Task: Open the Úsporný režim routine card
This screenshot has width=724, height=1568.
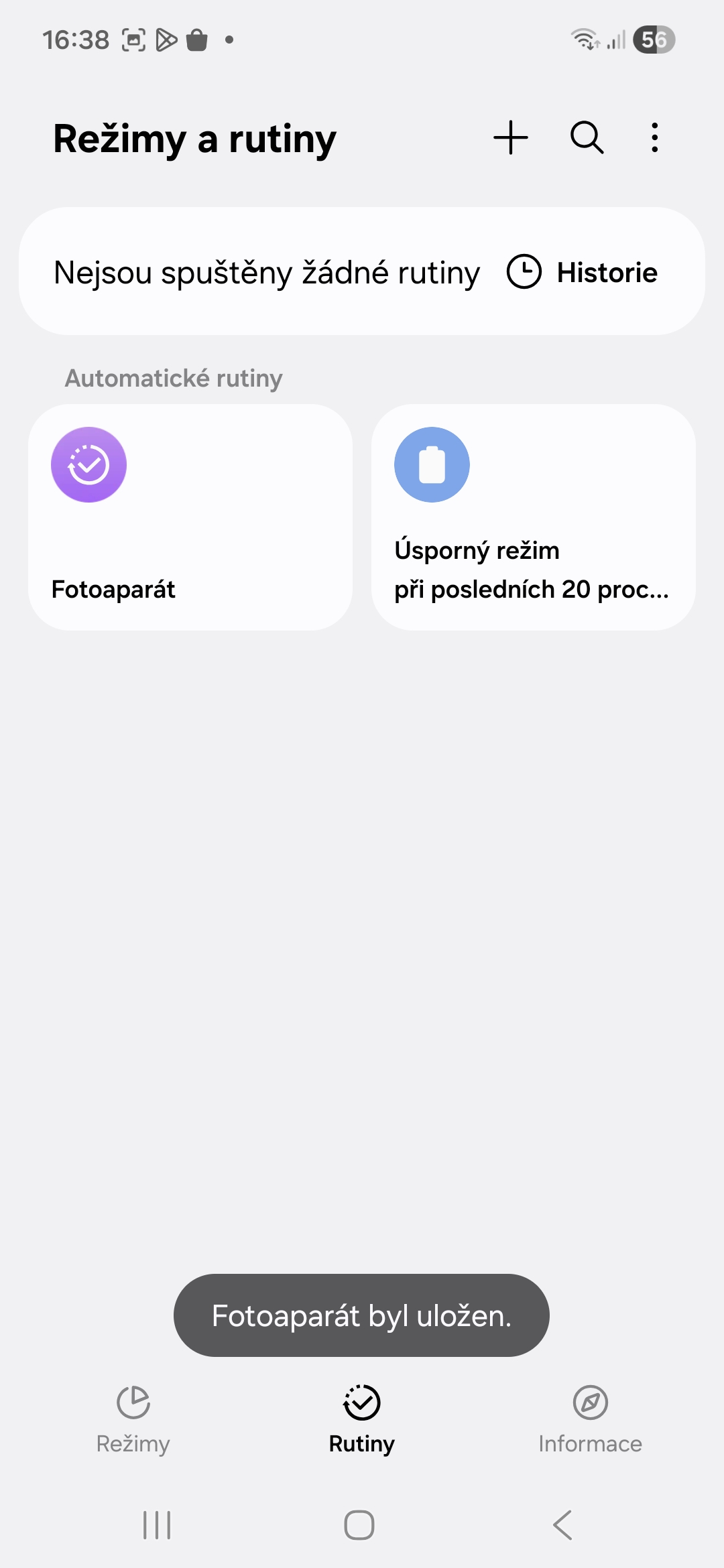Action: [x=533, y=517]
